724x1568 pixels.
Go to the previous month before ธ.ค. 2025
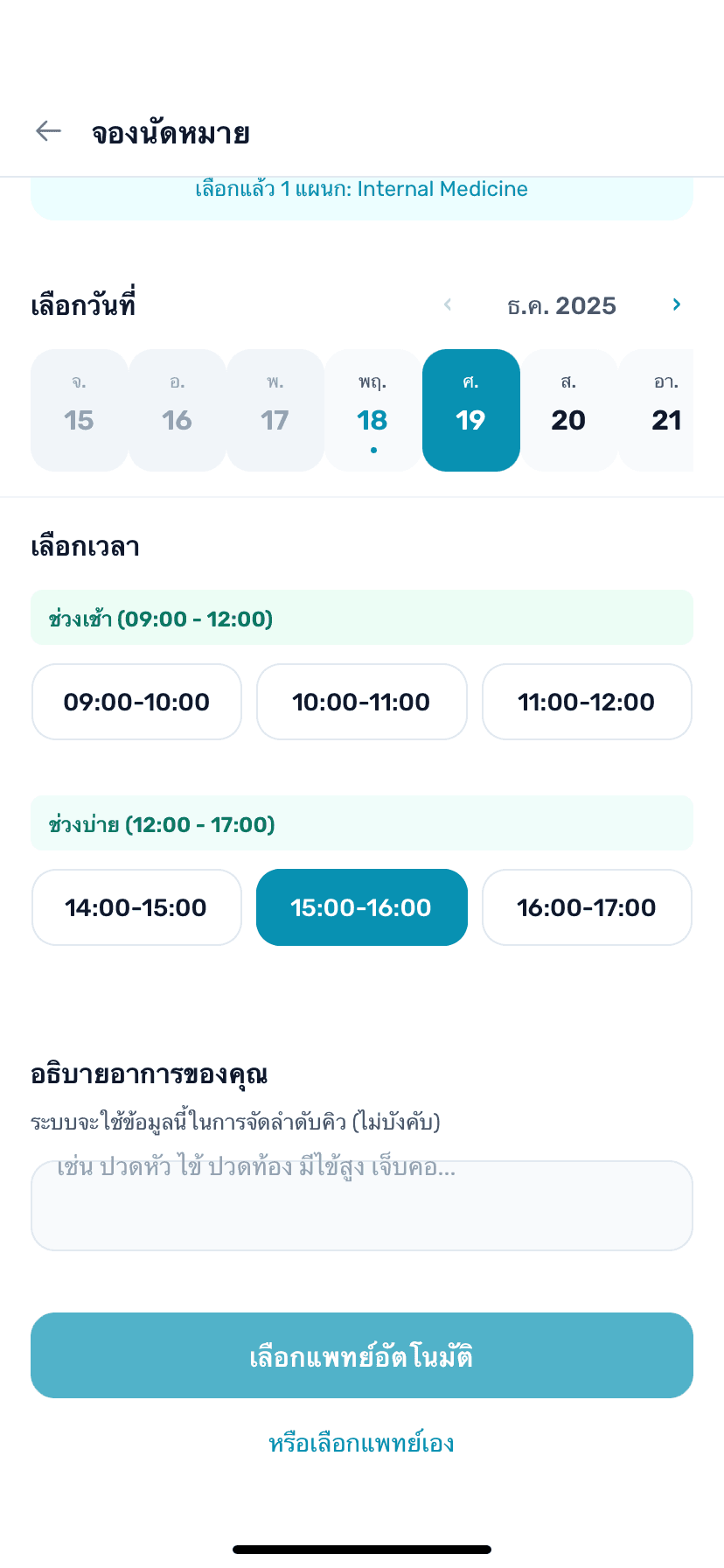click(x=448, y=304)
